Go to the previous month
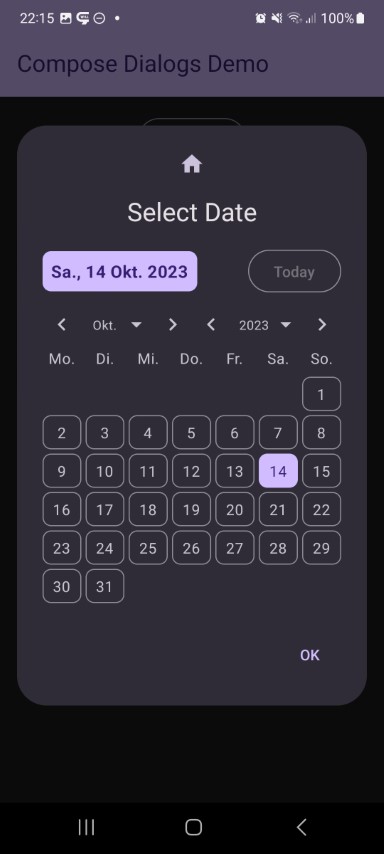 click(x=62, y=325)
